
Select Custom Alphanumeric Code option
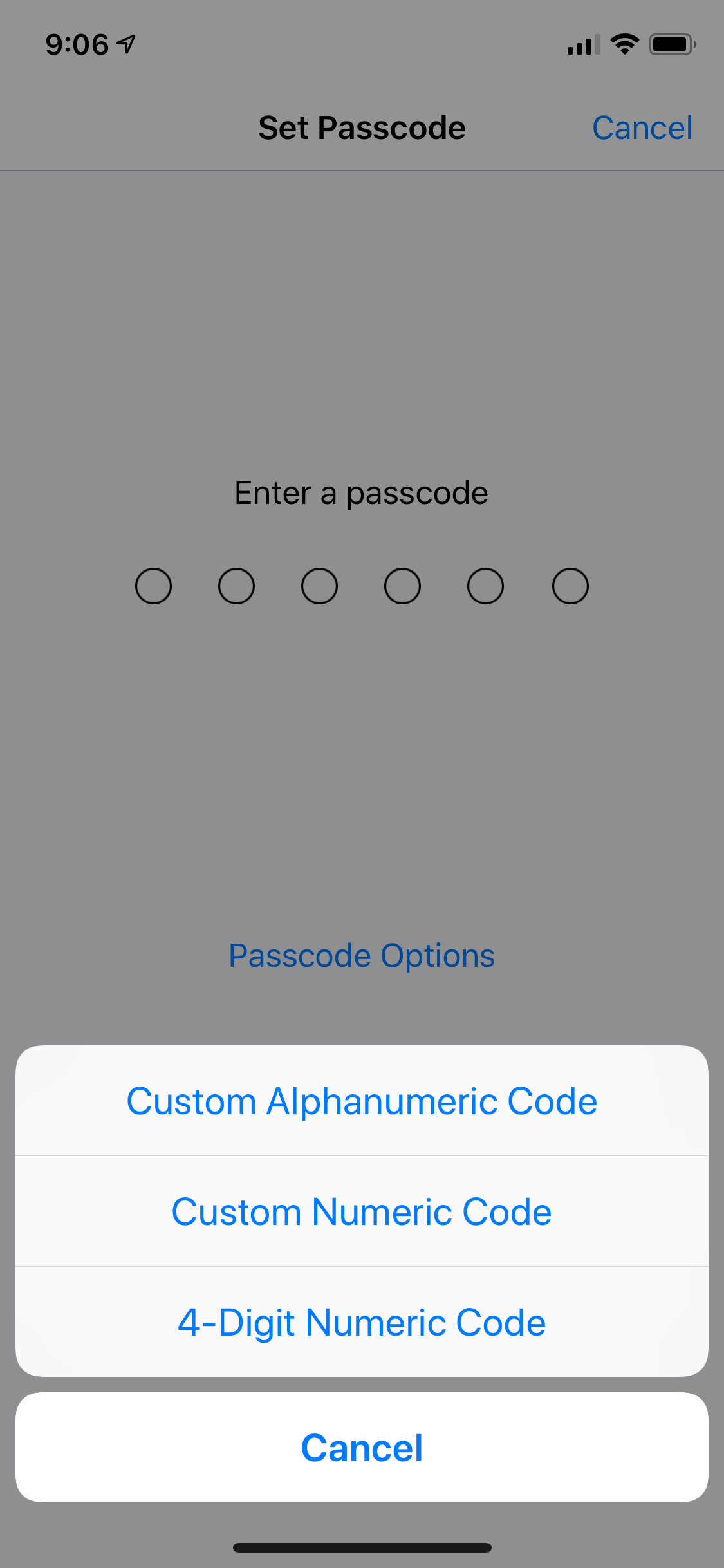(362, 1100)
